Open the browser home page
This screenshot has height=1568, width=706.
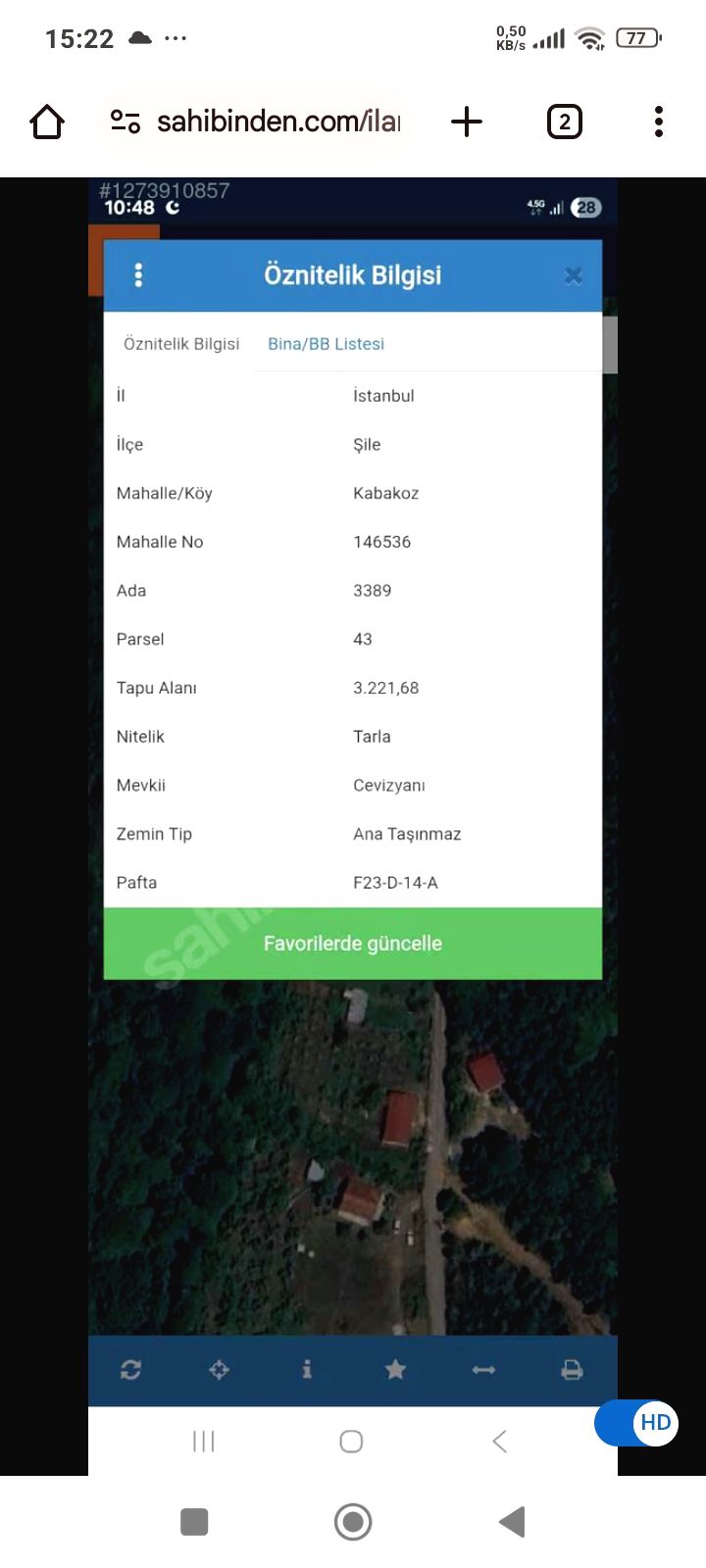click(47, 122)
